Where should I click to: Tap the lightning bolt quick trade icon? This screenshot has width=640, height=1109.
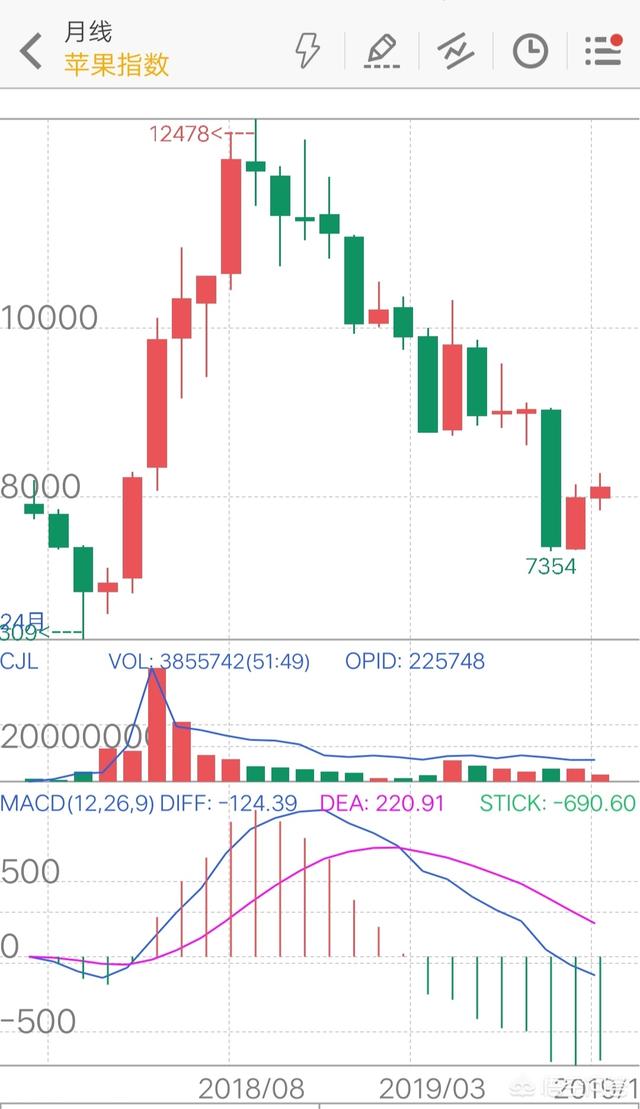pos(307,50)
